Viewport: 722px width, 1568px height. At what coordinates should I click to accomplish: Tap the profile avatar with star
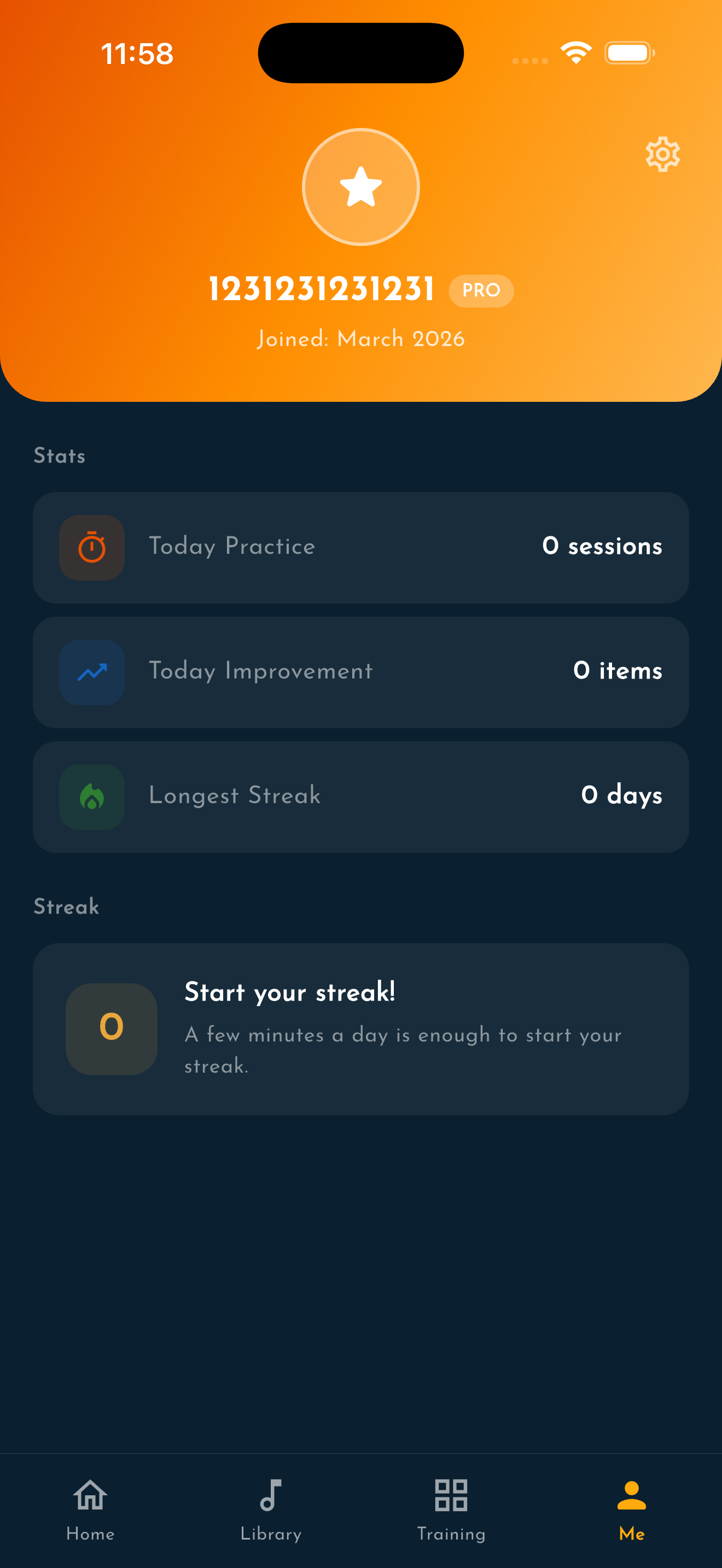(361, 187)
